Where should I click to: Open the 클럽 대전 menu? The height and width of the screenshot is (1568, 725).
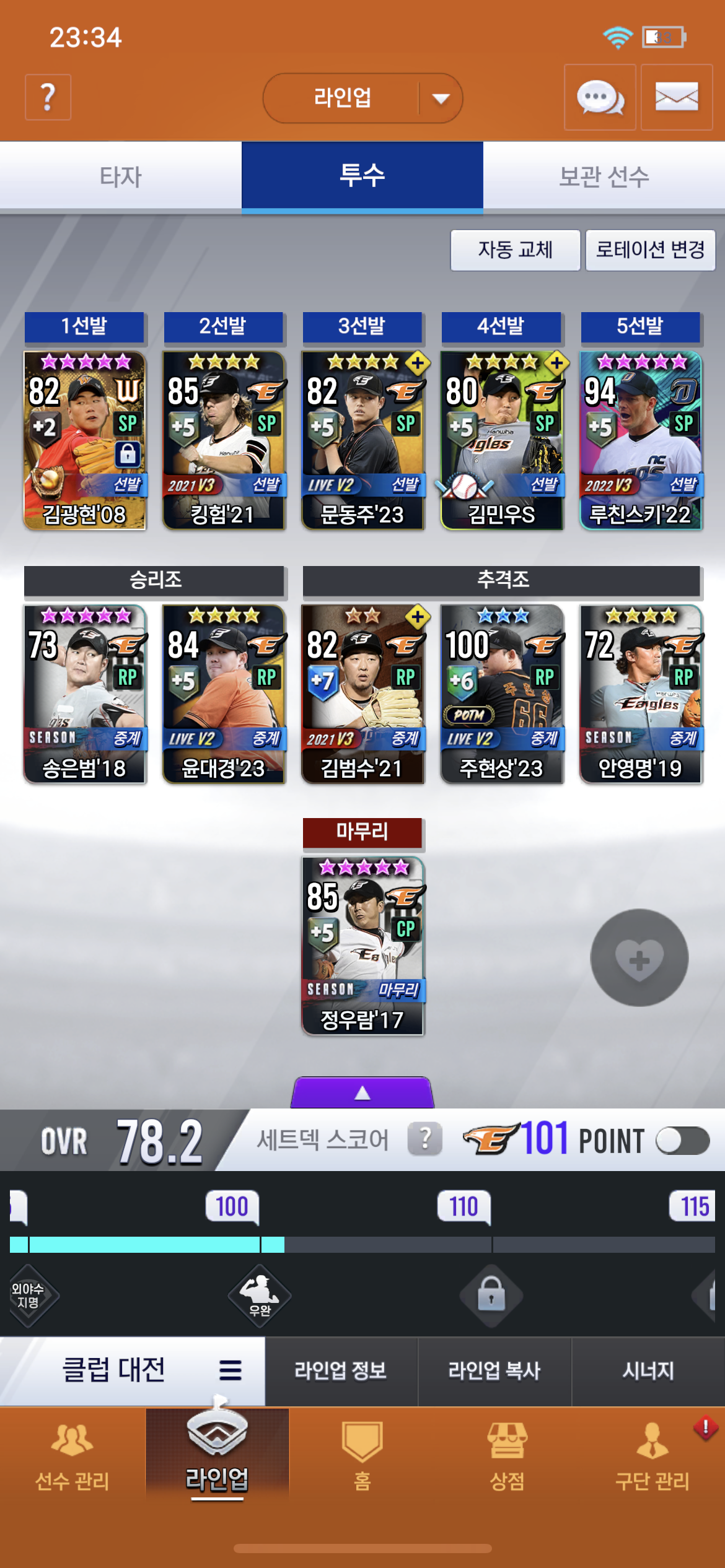133,1370
